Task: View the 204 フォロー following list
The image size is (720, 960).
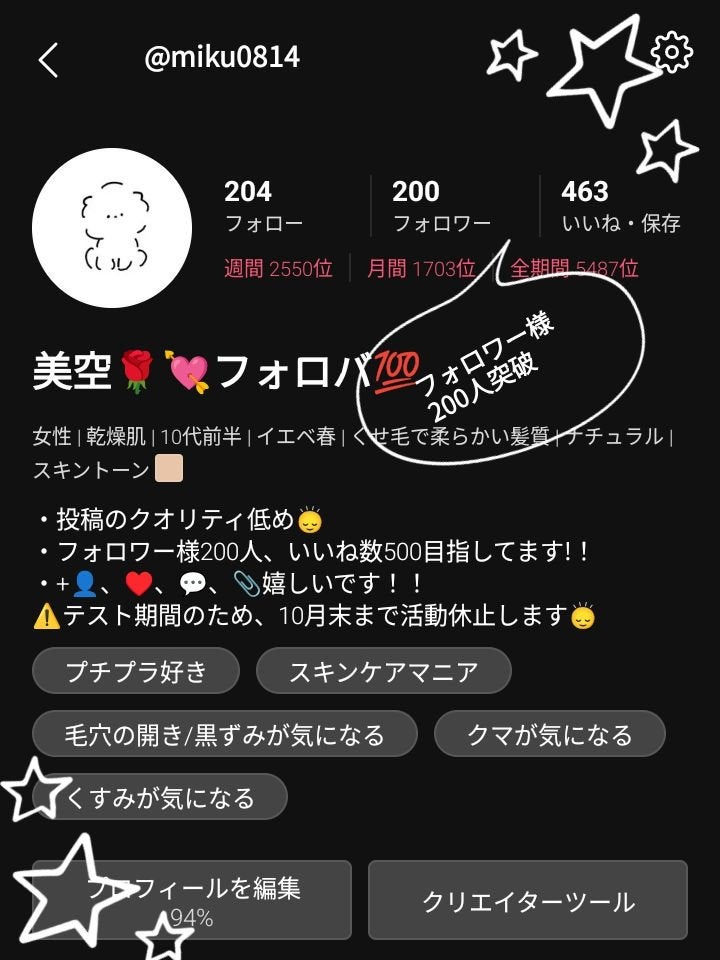Action: tap(263, 206)
